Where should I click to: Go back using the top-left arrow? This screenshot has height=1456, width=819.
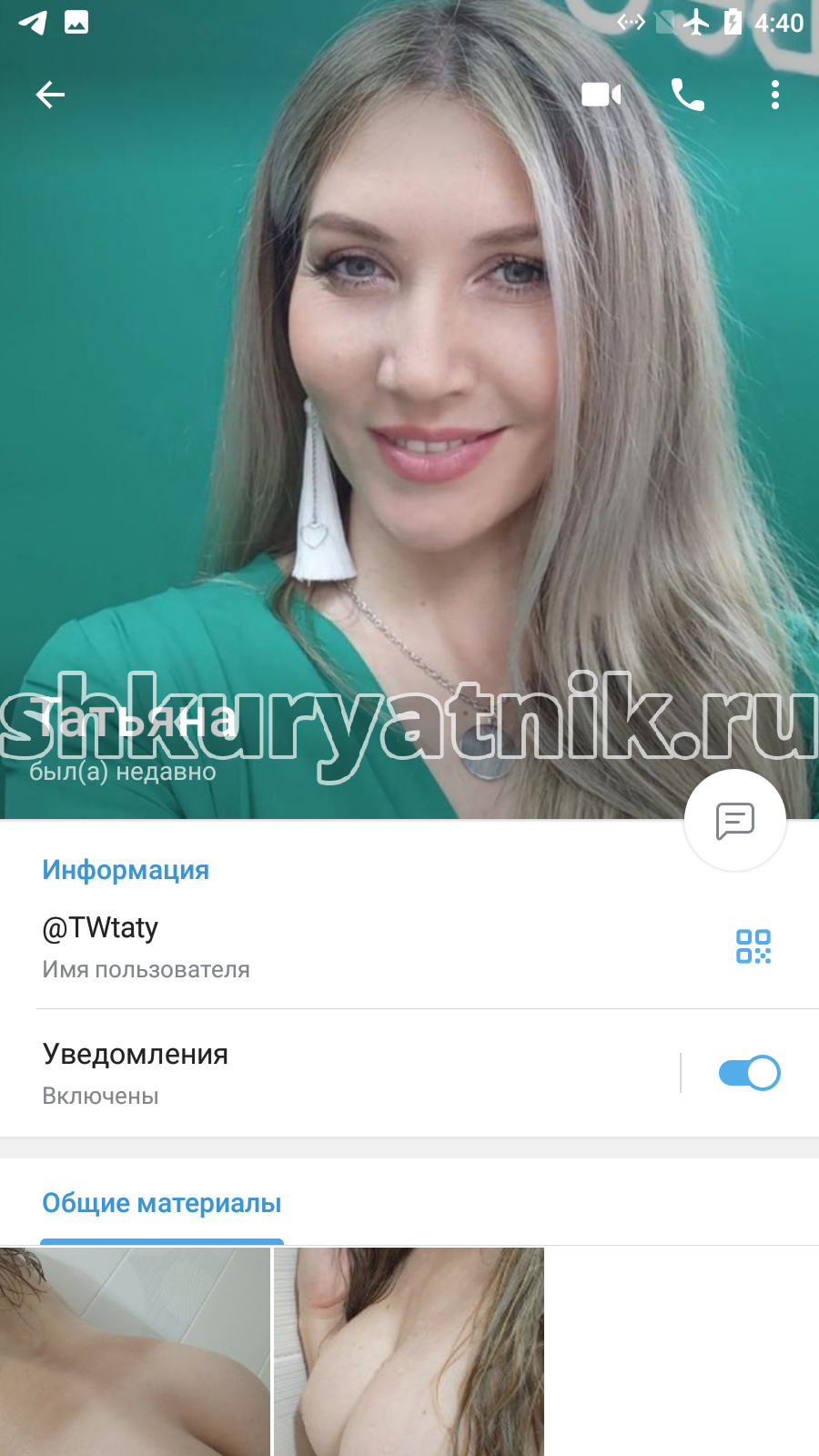(x=50, y=95)
